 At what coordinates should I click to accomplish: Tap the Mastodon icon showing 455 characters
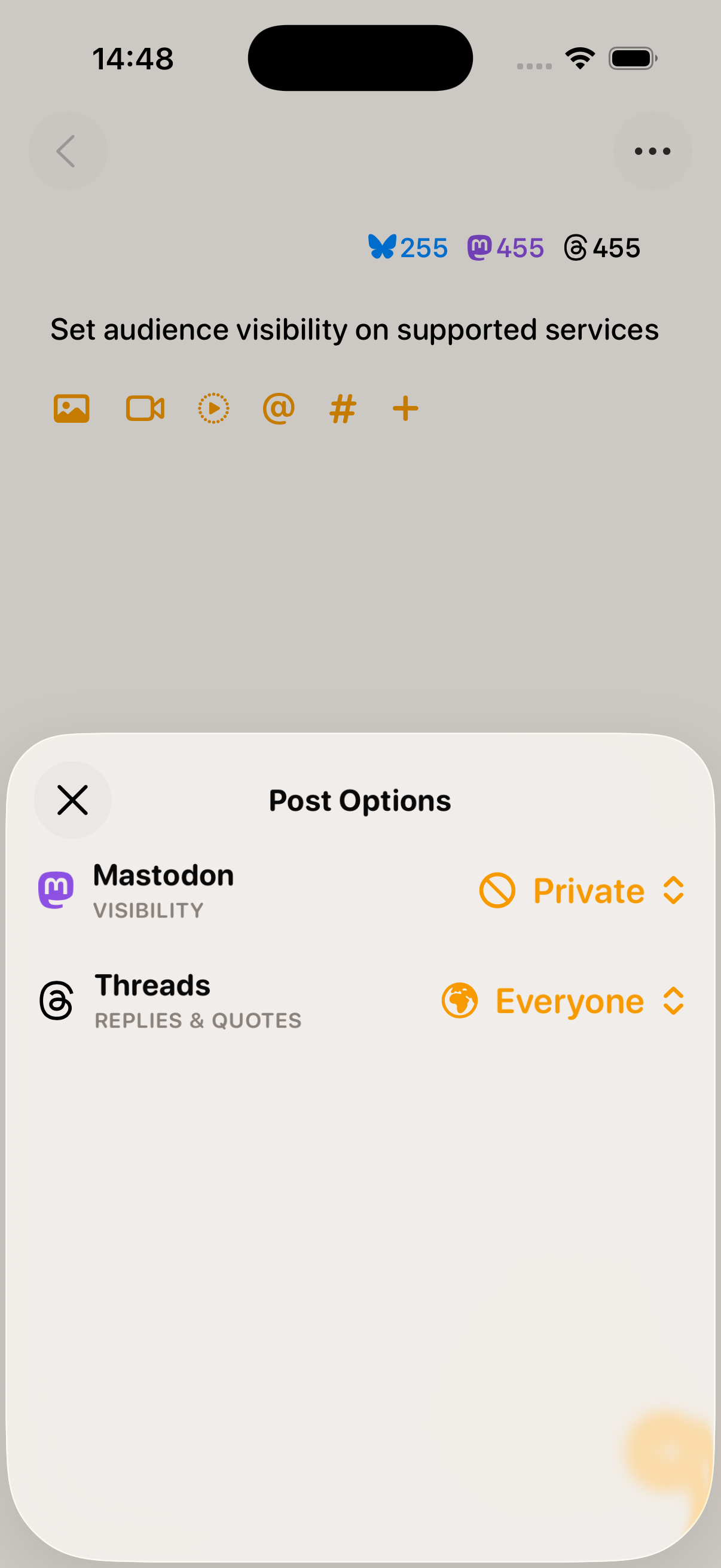coord(481,247)
